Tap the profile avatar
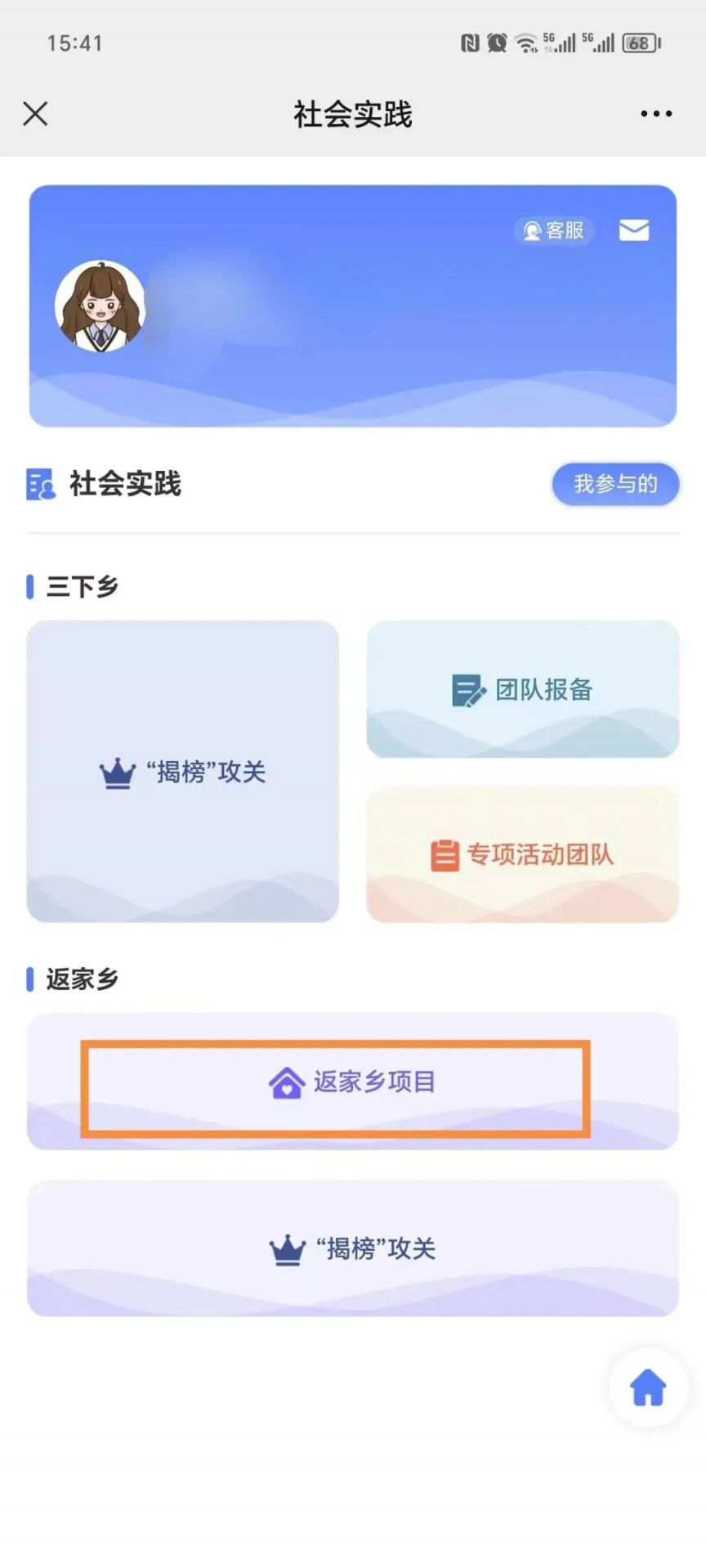The height and width of the screenshot is (1568, 706). coord(100,307)
